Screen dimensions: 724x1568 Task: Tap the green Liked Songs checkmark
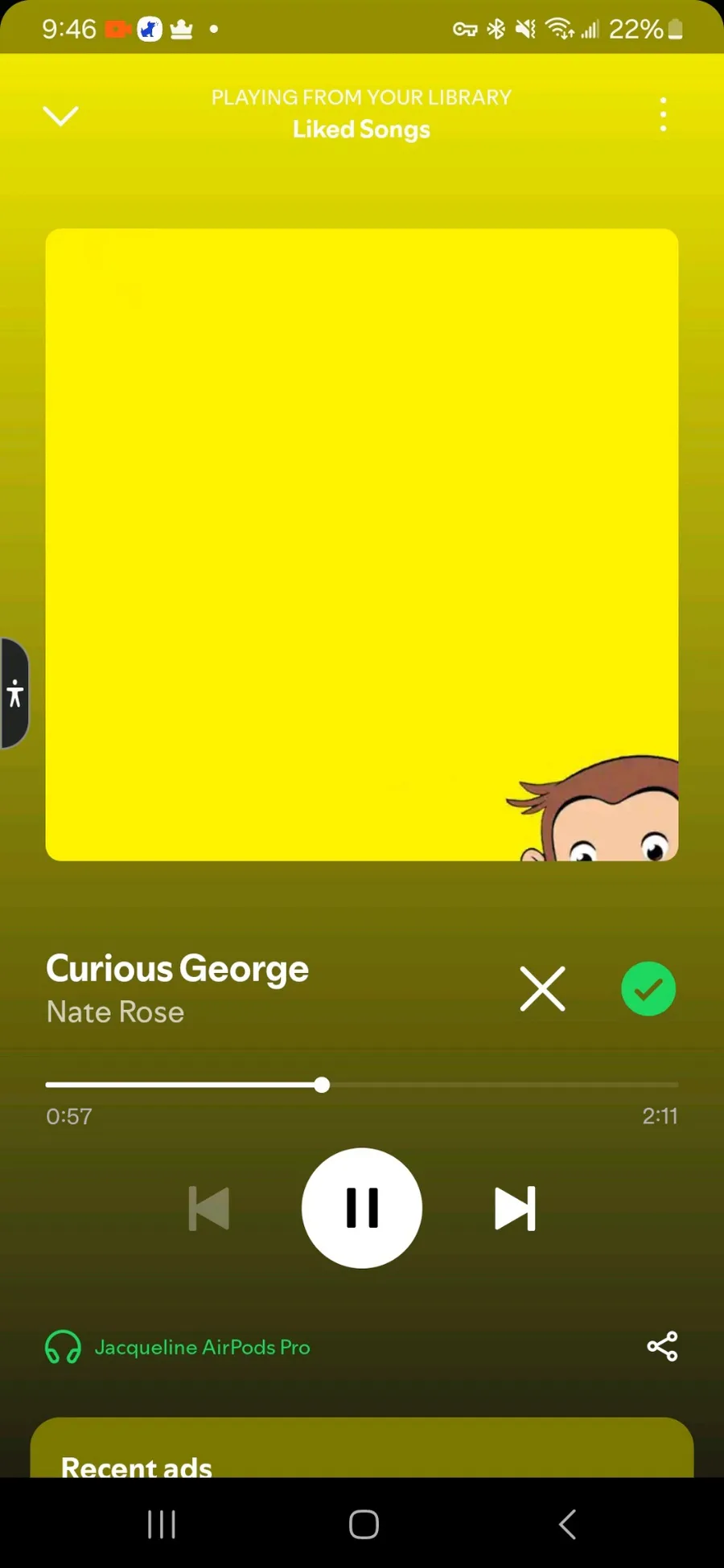point(648,989)
